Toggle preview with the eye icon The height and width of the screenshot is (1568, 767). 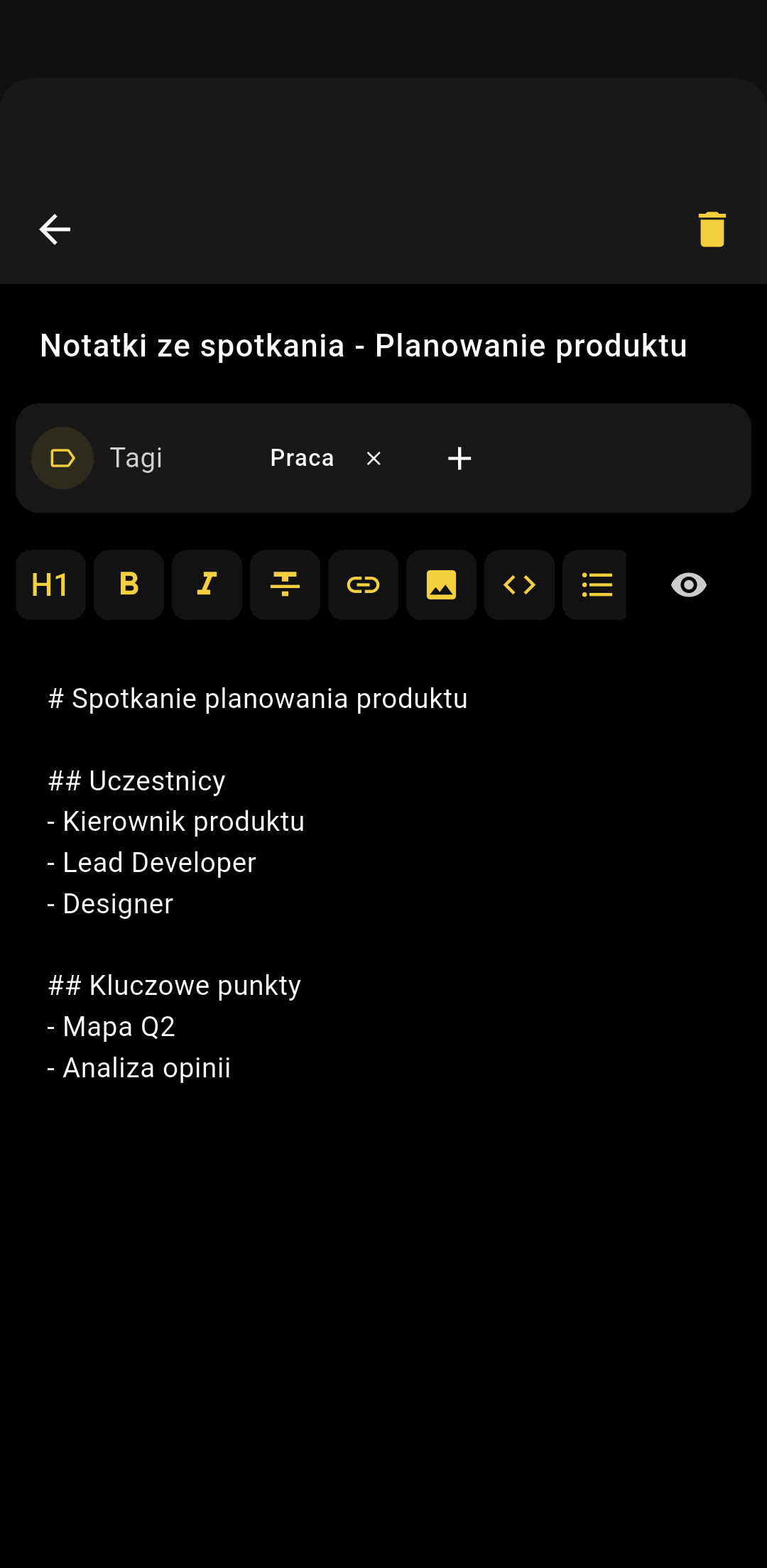tap(688, 585)
